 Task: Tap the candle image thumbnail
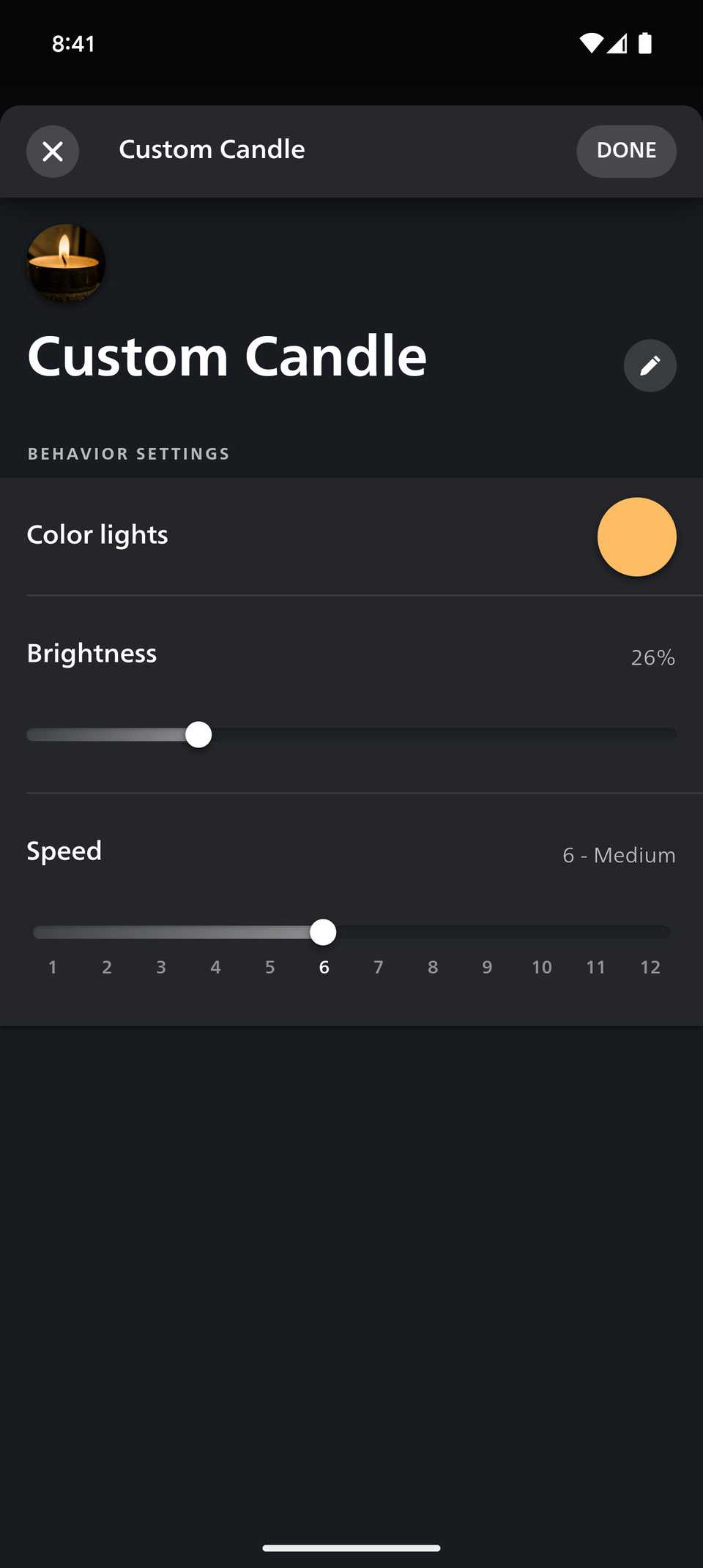(66, 264)
